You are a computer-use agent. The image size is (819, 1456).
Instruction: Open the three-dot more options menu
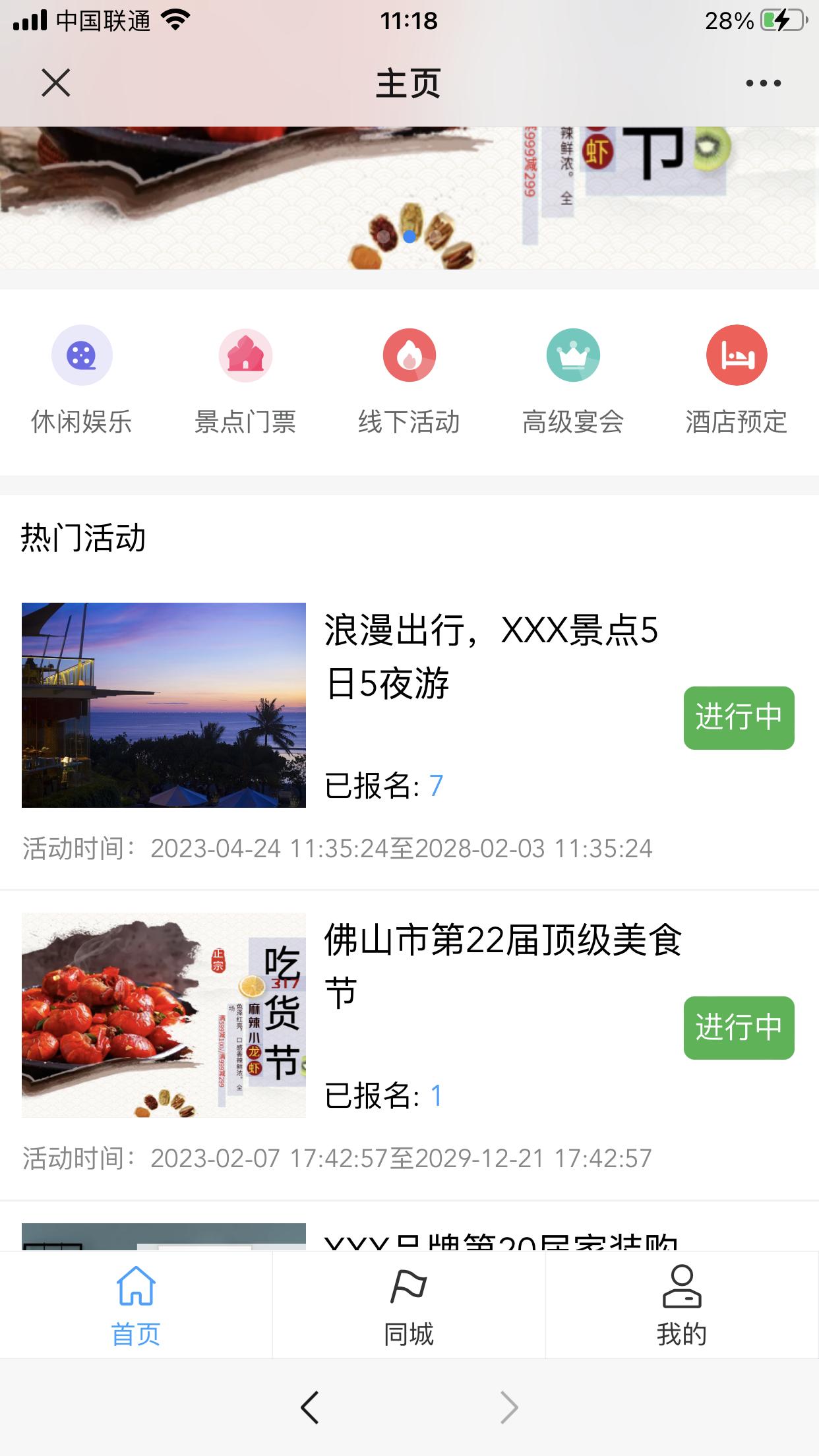click(x=764, y=83)
